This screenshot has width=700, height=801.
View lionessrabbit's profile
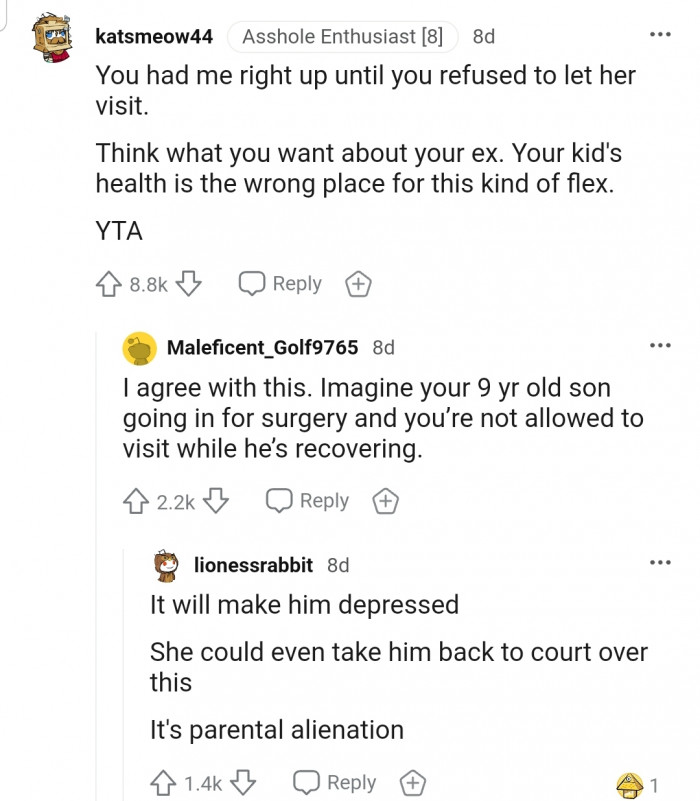point(252,565)
